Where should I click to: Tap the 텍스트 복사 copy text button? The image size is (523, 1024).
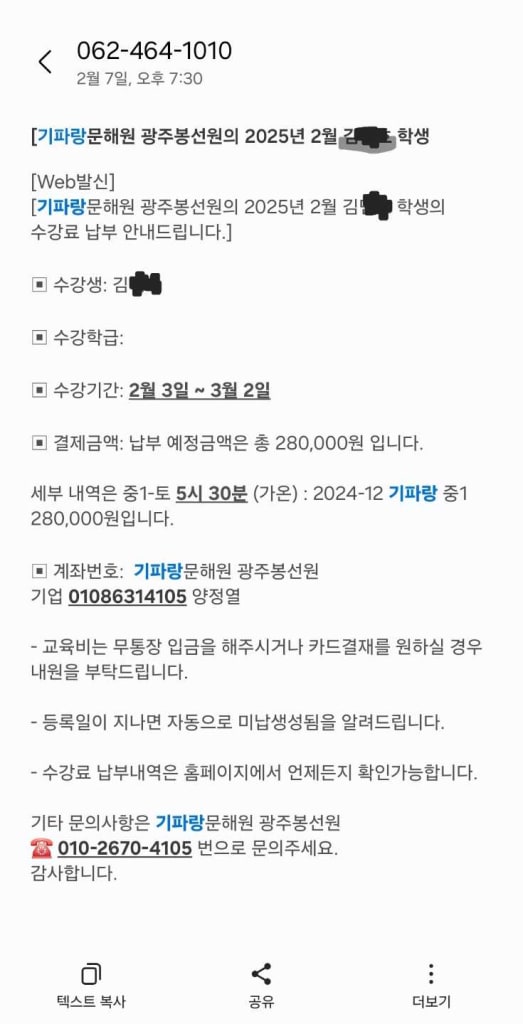tap(91, 985)
